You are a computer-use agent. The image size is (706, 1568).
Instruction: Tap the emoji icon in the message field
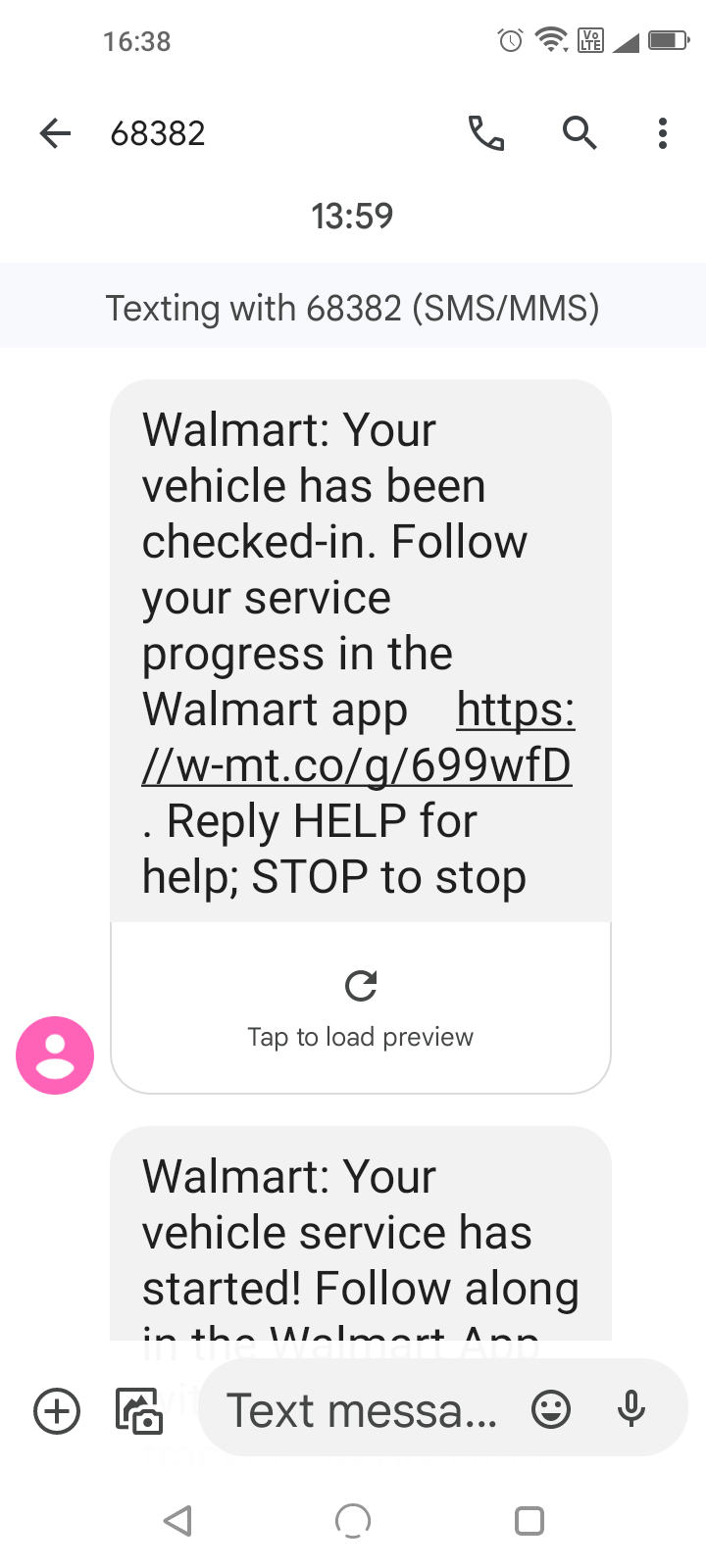coord(552,1409)
